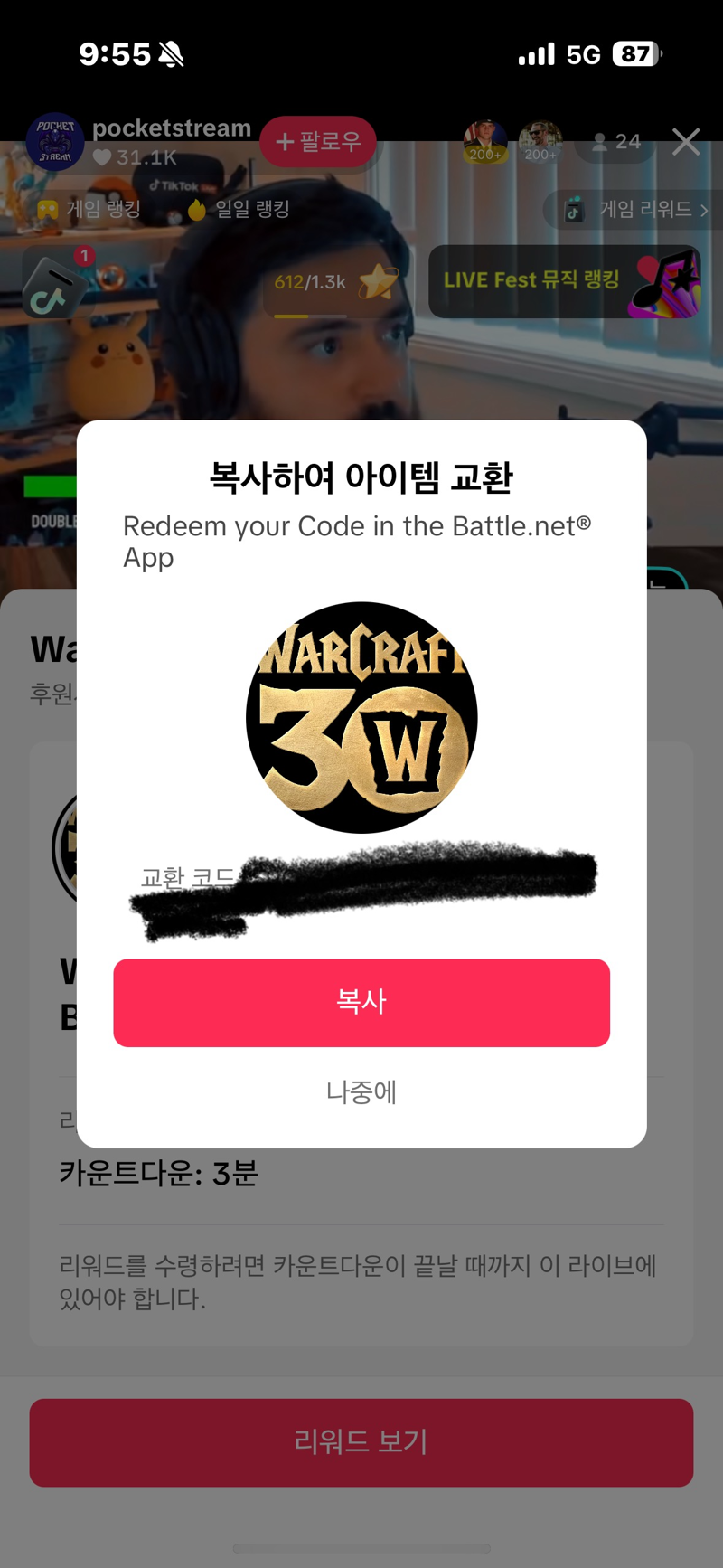The width and height of the screenshot is (723, 1568).
Task: Open 리워드 보기 at the bottom
Action: (x=361, y=1442)
